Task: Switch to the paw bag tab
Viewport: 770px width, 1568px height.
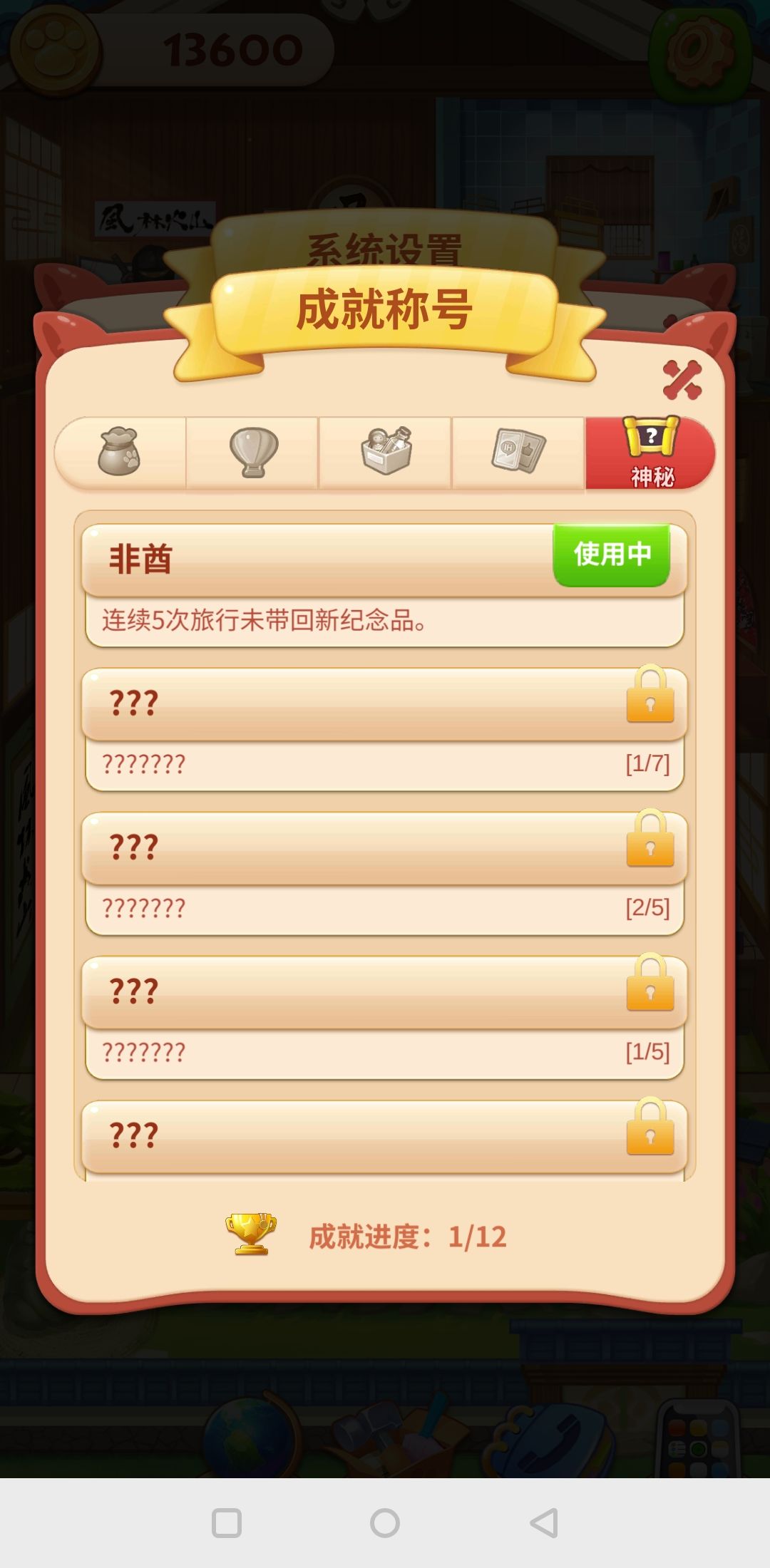Action: click(x=120, y=453)
